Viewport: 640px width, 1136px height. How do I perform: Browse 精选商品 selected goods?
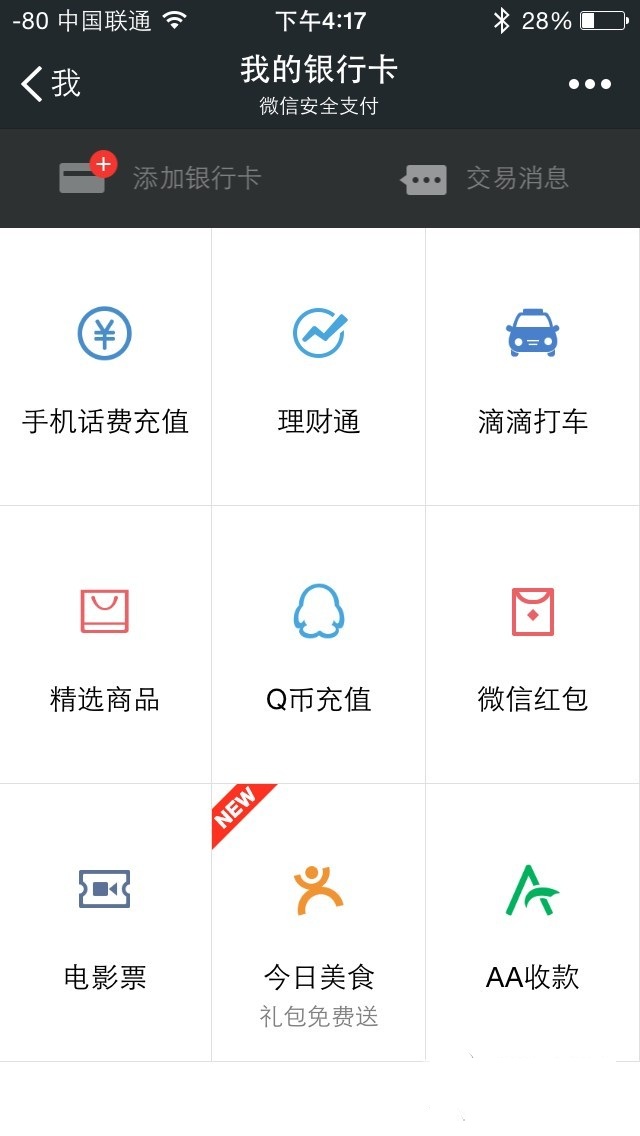(x=105, y=645)
